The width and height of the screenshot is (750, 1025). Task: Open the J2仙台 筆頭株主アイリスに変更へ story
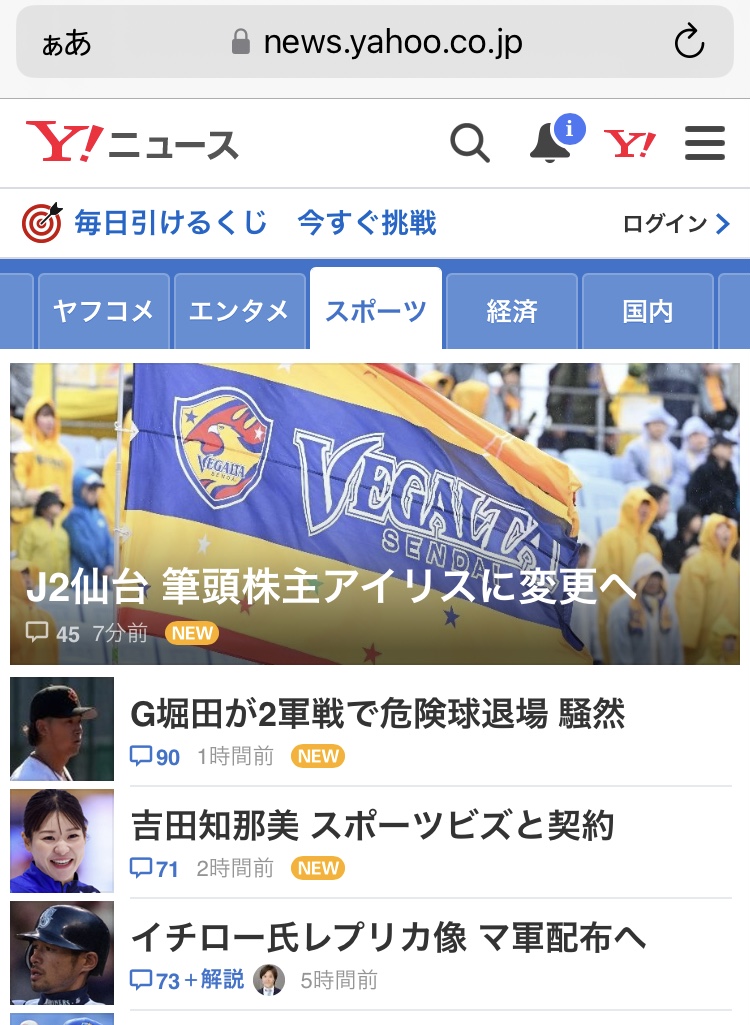coord(331,588)
